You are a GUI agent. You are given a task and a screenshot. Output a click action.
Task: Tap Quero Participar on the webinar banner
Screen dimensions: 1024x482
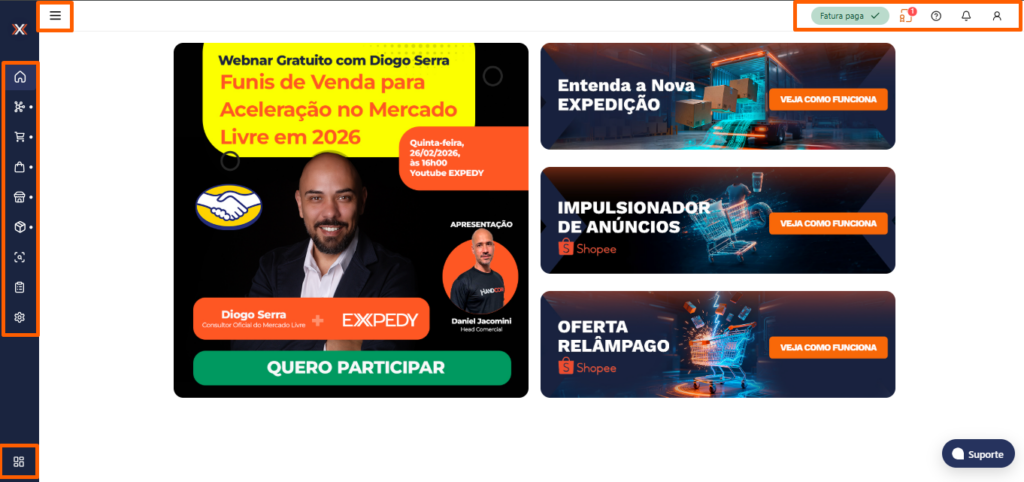[352, 368]
